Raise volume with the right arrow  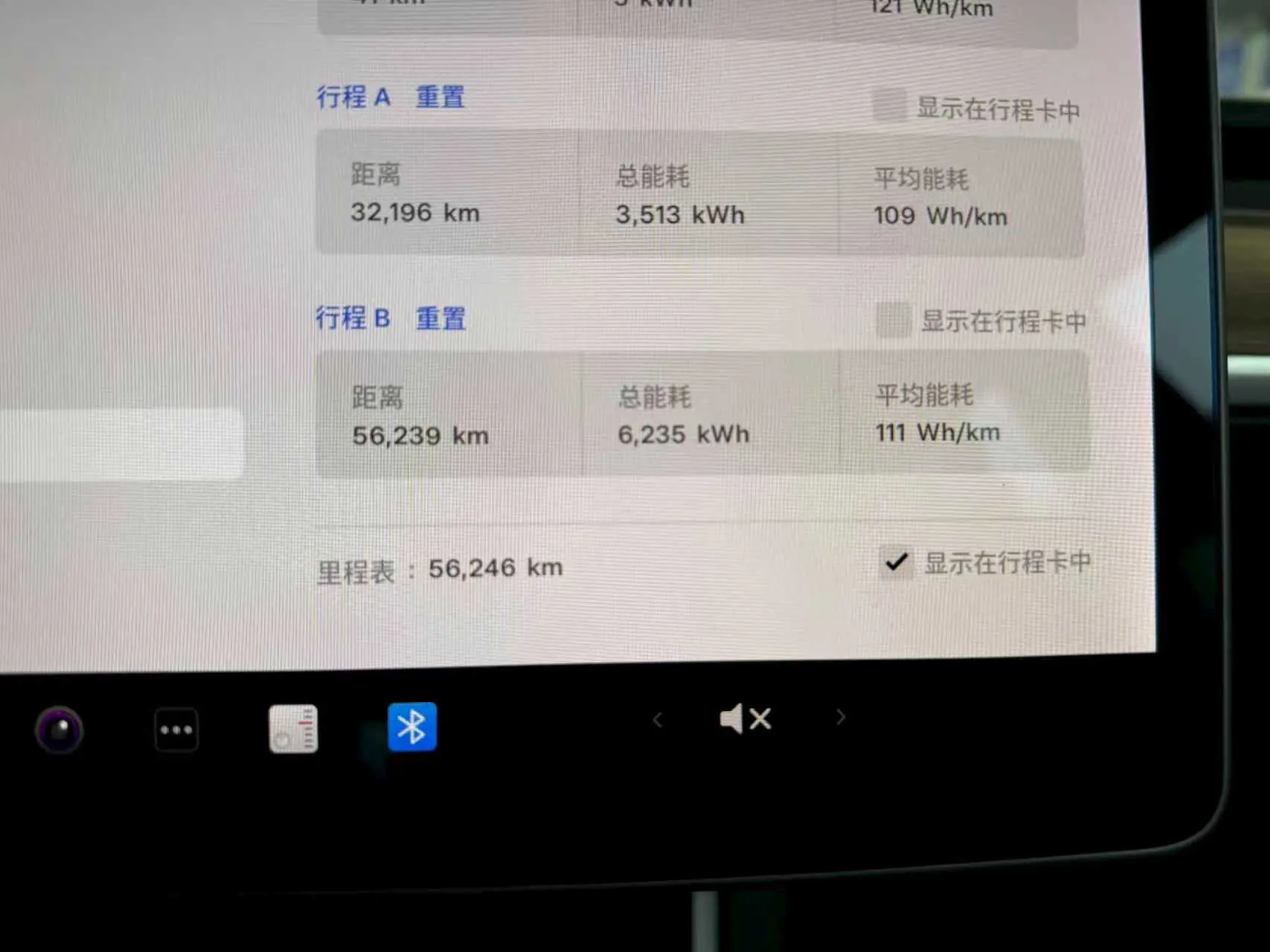841,717
